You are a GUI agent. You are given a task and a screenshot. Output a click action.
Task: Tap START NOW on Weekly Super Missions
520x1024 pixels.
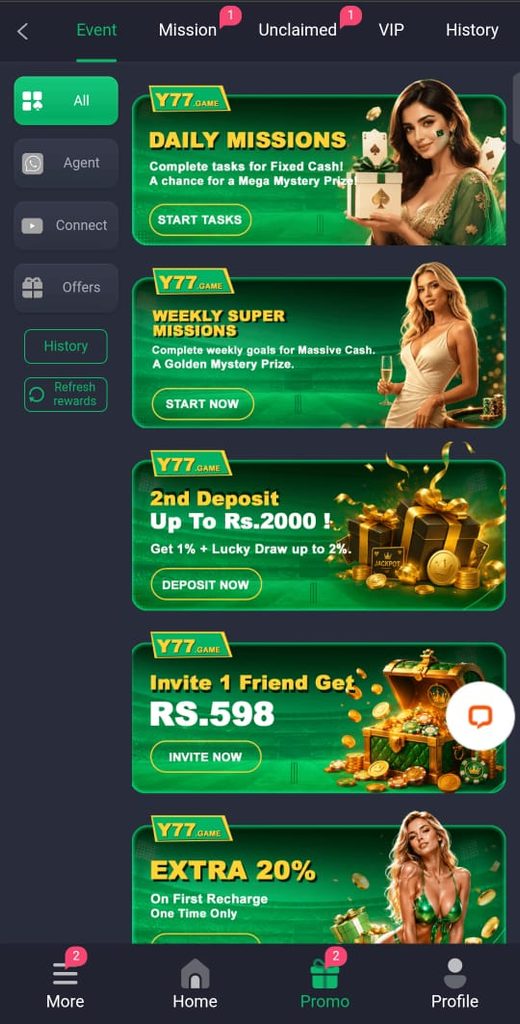202,404
